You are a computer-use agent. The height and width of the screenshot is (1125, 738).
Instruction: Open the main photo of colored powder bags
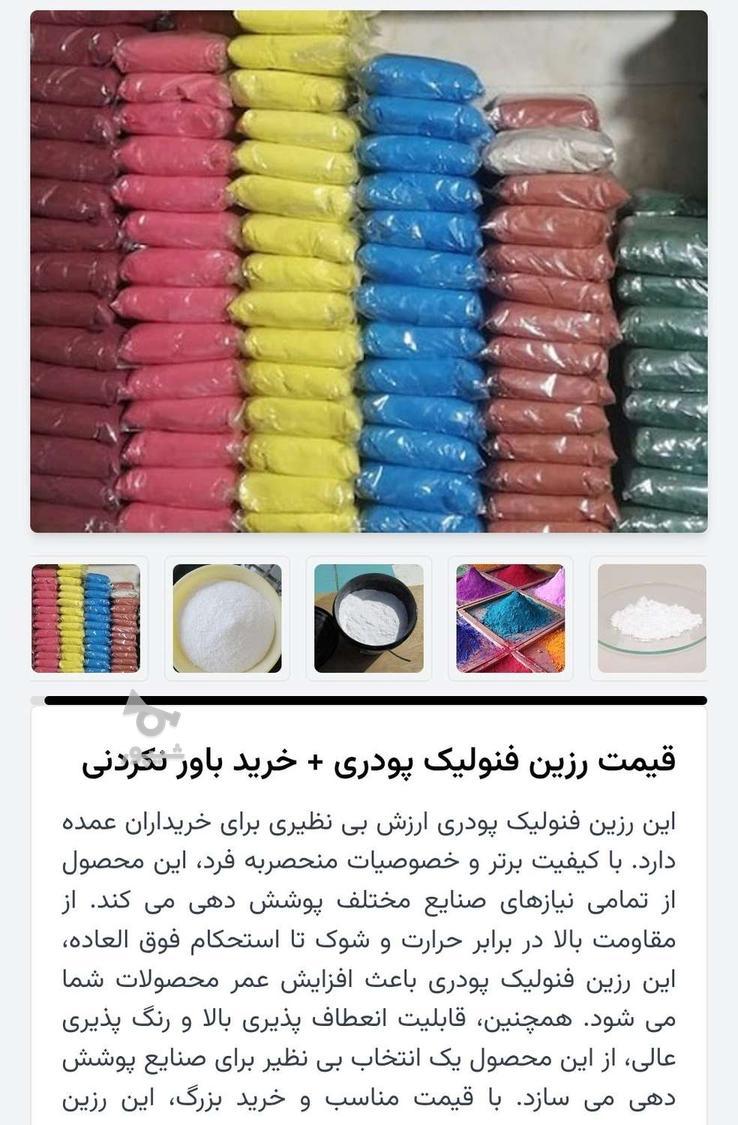point(368,271)
